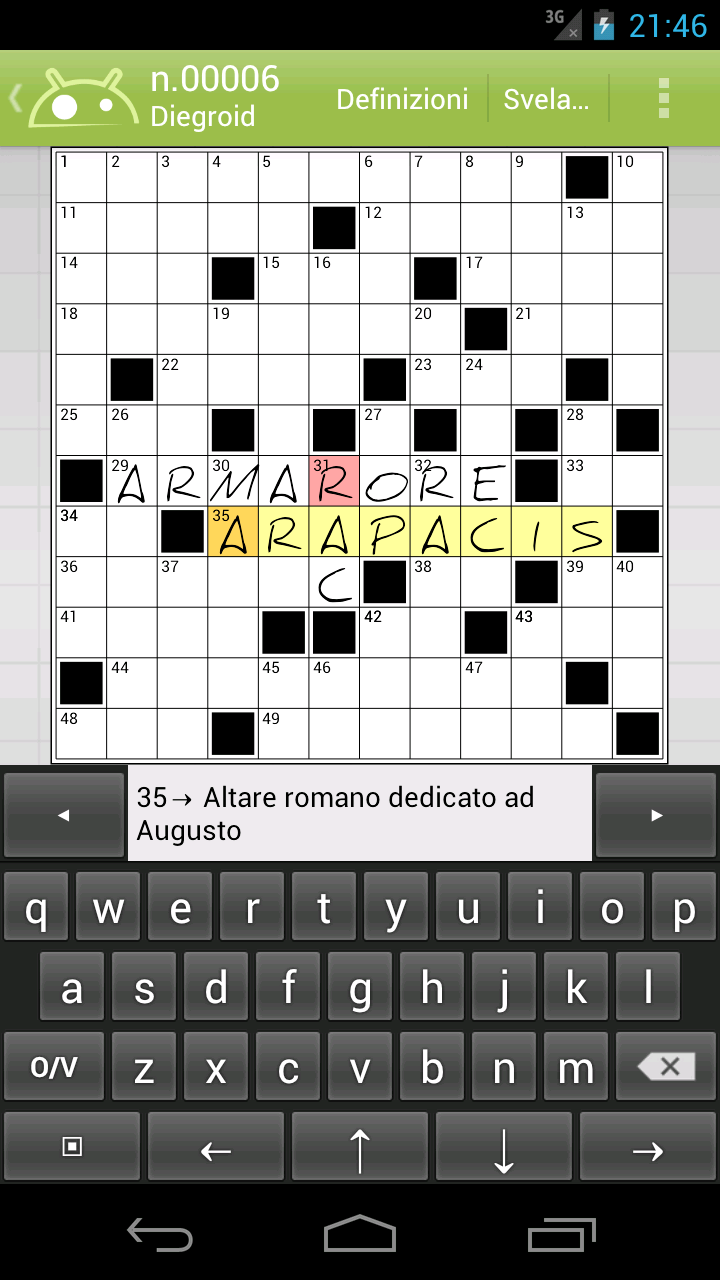Tap the Svela… reveal option
This screenshot has width=720, height=1280.
[546, 99]
